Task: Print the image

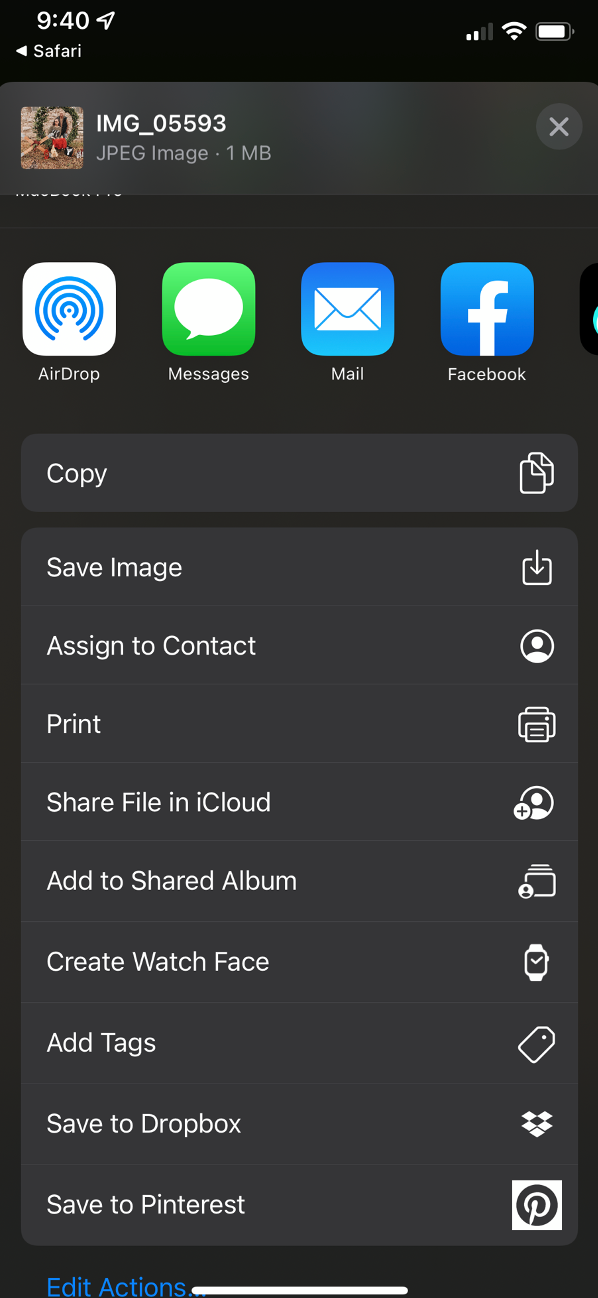Action: 300,724
